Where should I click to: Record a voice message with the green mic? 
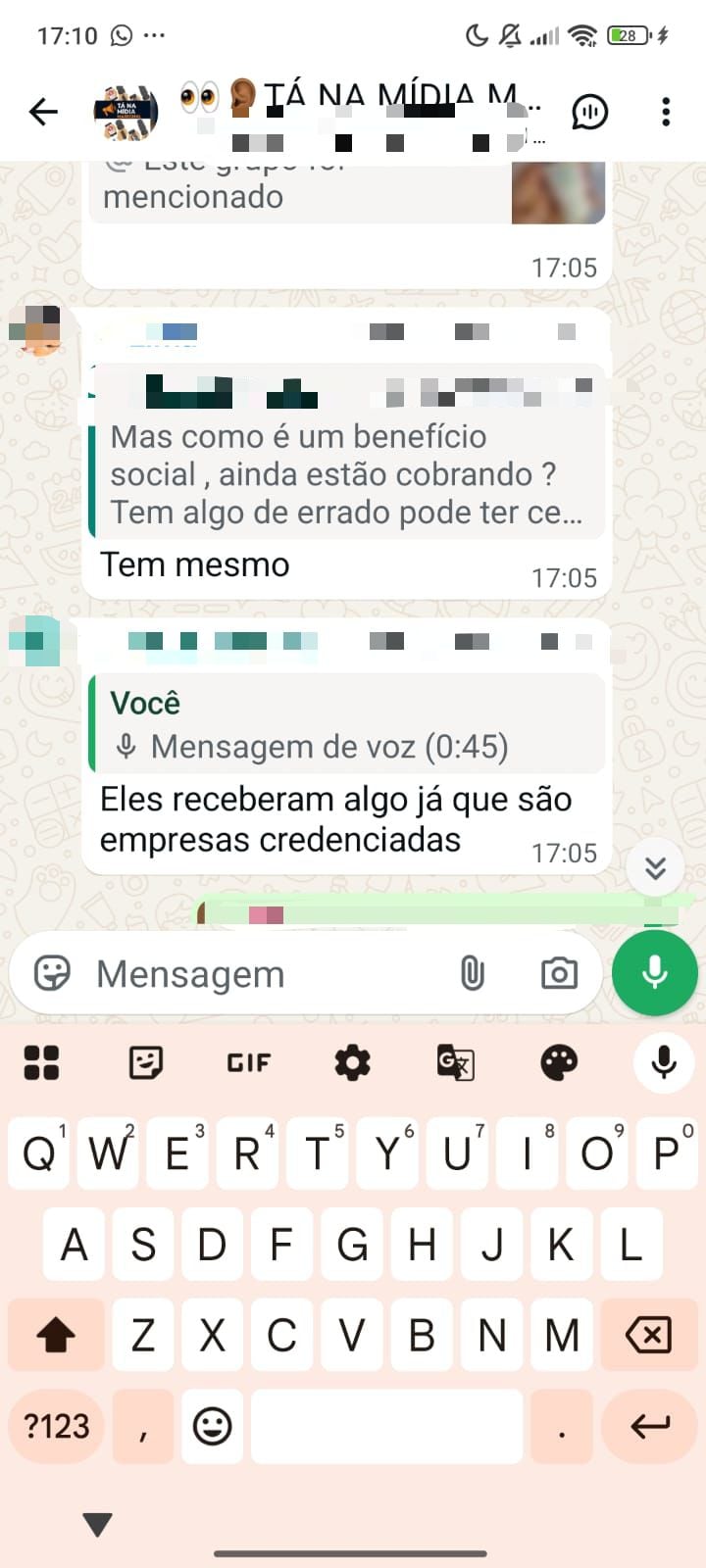point(654,972)
